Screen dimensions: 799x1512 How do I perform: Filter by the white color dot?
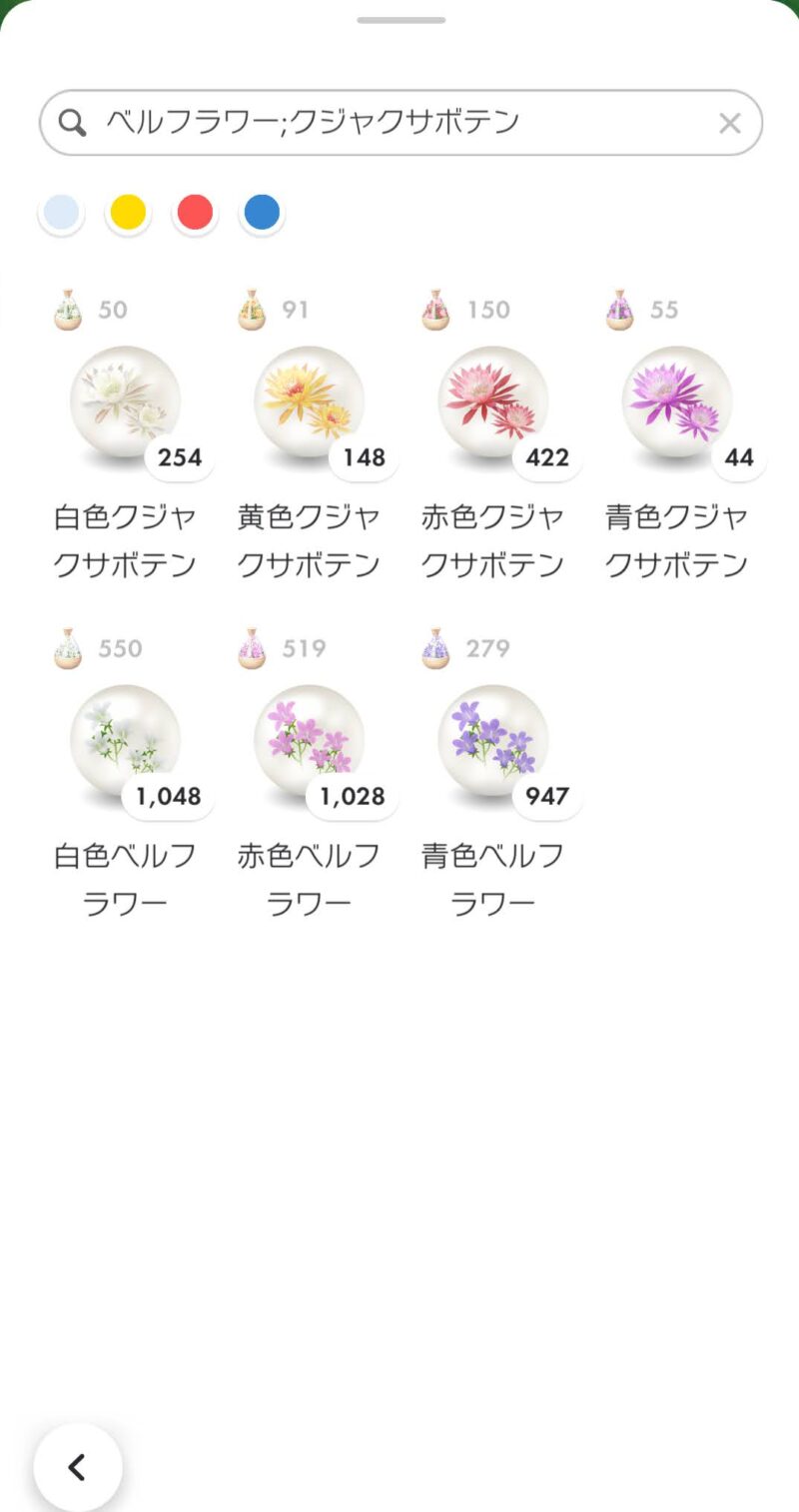(62, 213)
